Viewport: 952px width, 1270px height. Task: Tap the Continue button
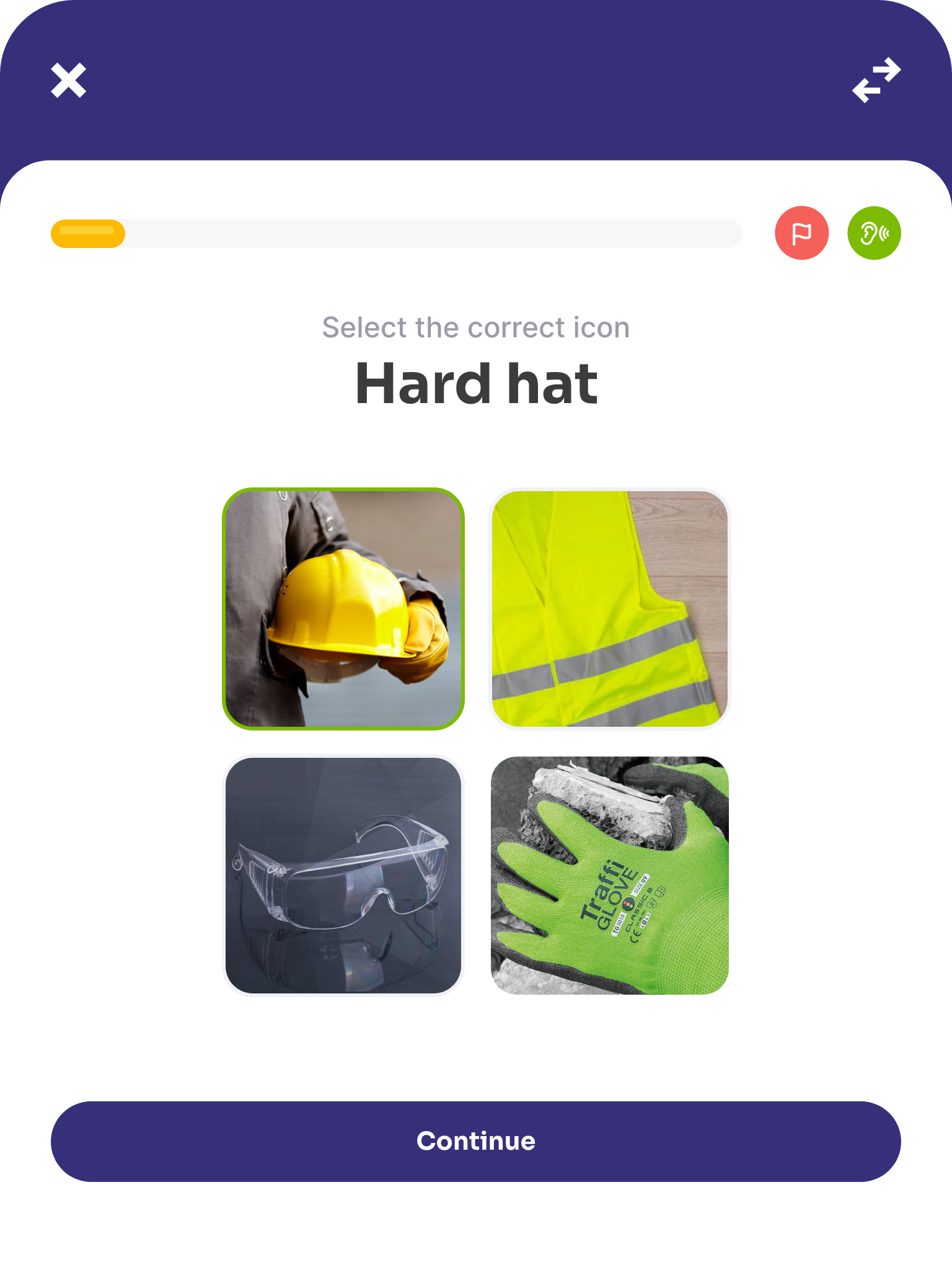click(x=476, y=1141)
